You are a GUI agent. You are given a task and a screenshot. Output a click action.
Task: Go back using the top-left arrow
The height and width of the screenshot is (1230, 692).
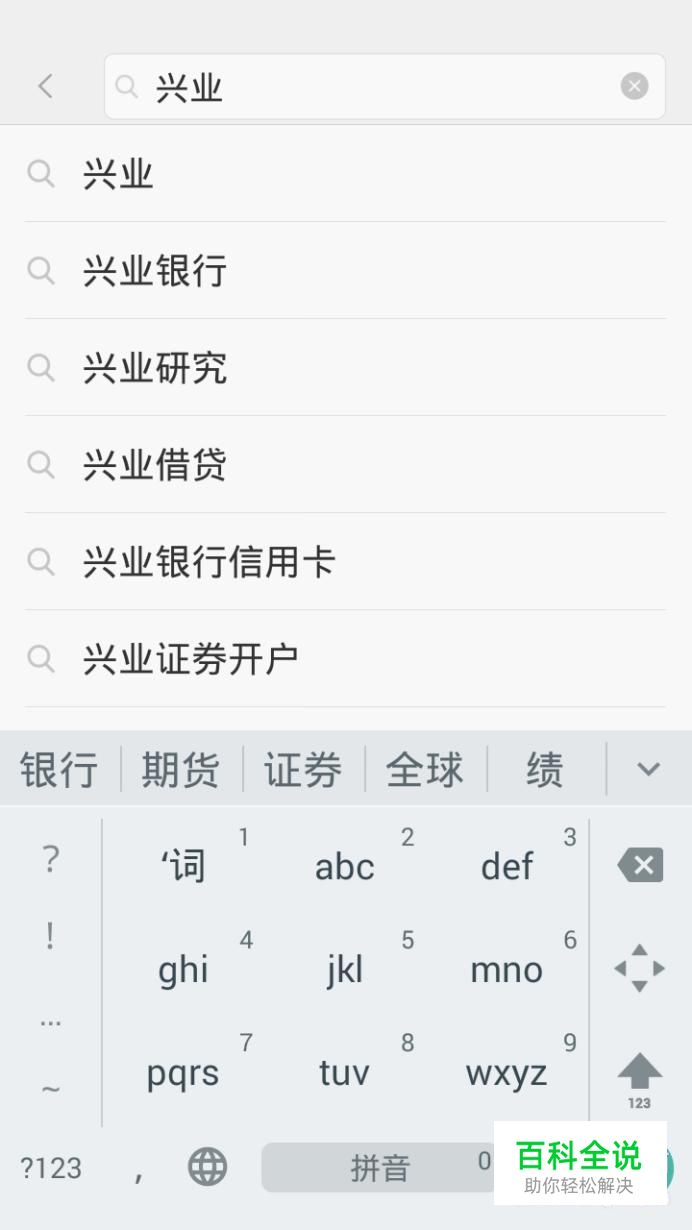[x=45, y=86]
